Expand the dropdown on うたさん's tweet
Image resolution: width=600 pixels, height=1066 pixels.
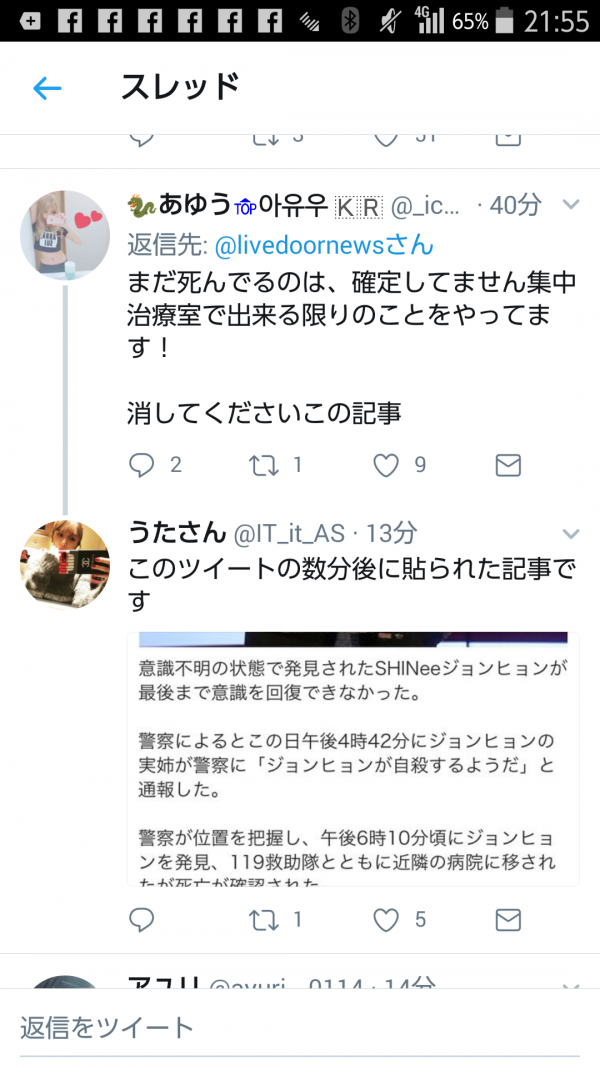pyautogui.click(x=571, y=533)
